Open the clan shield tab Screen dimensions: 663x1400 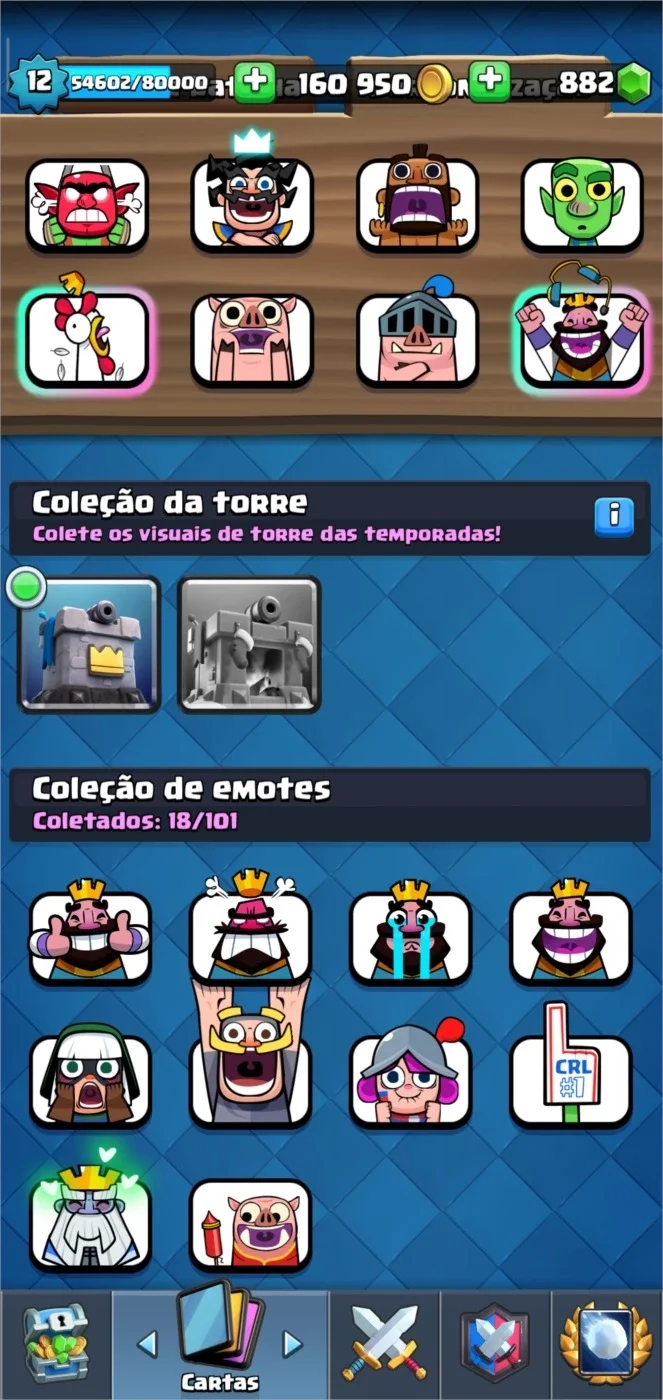click(495, 1345)
